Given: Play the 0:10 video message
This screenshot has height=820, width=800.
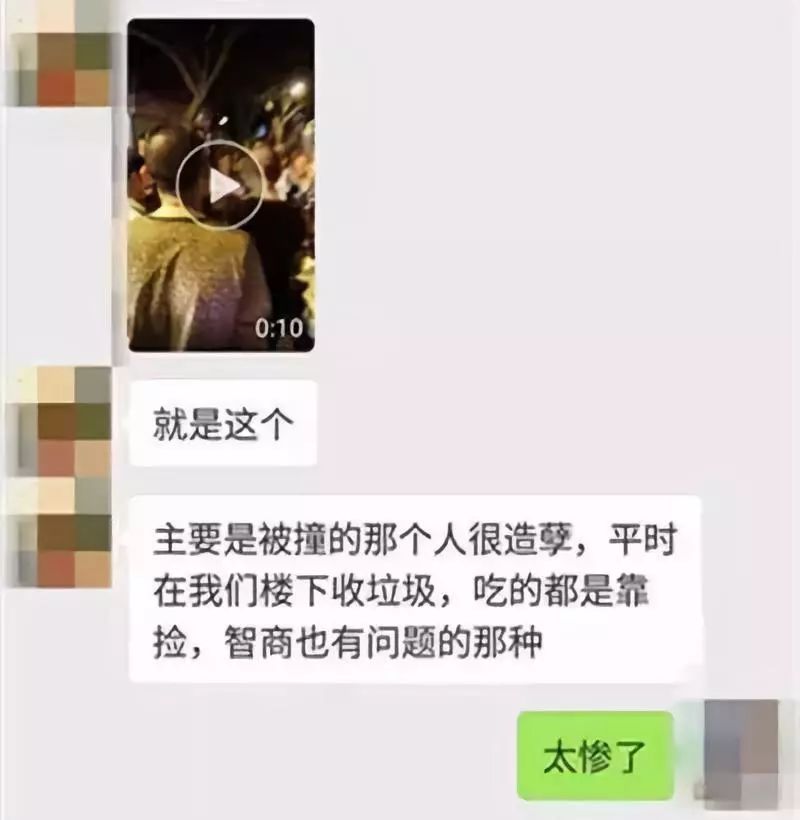Looking at the screenshot, I should pyautogui.click(x=220, y=185).
